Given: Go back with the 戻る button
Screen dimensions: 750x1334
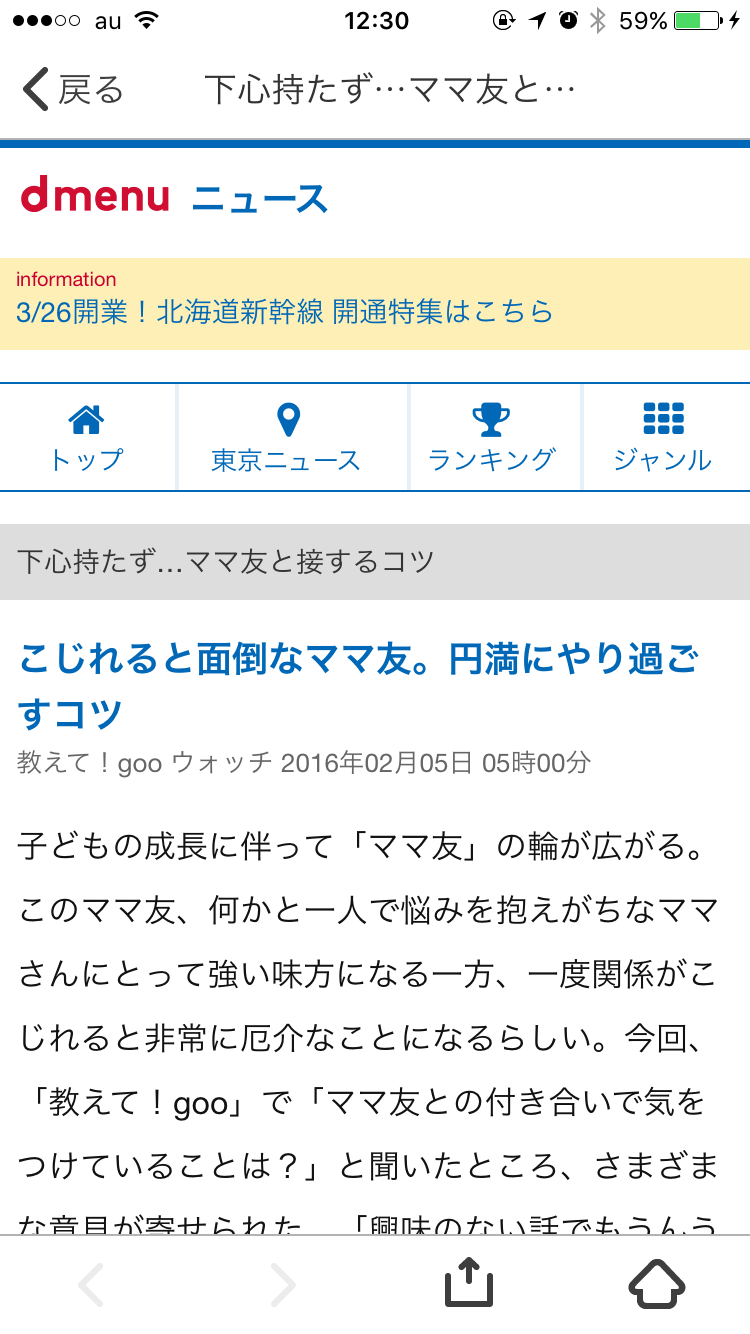Looking at the screenshot, I should click(x=73, y=90).
